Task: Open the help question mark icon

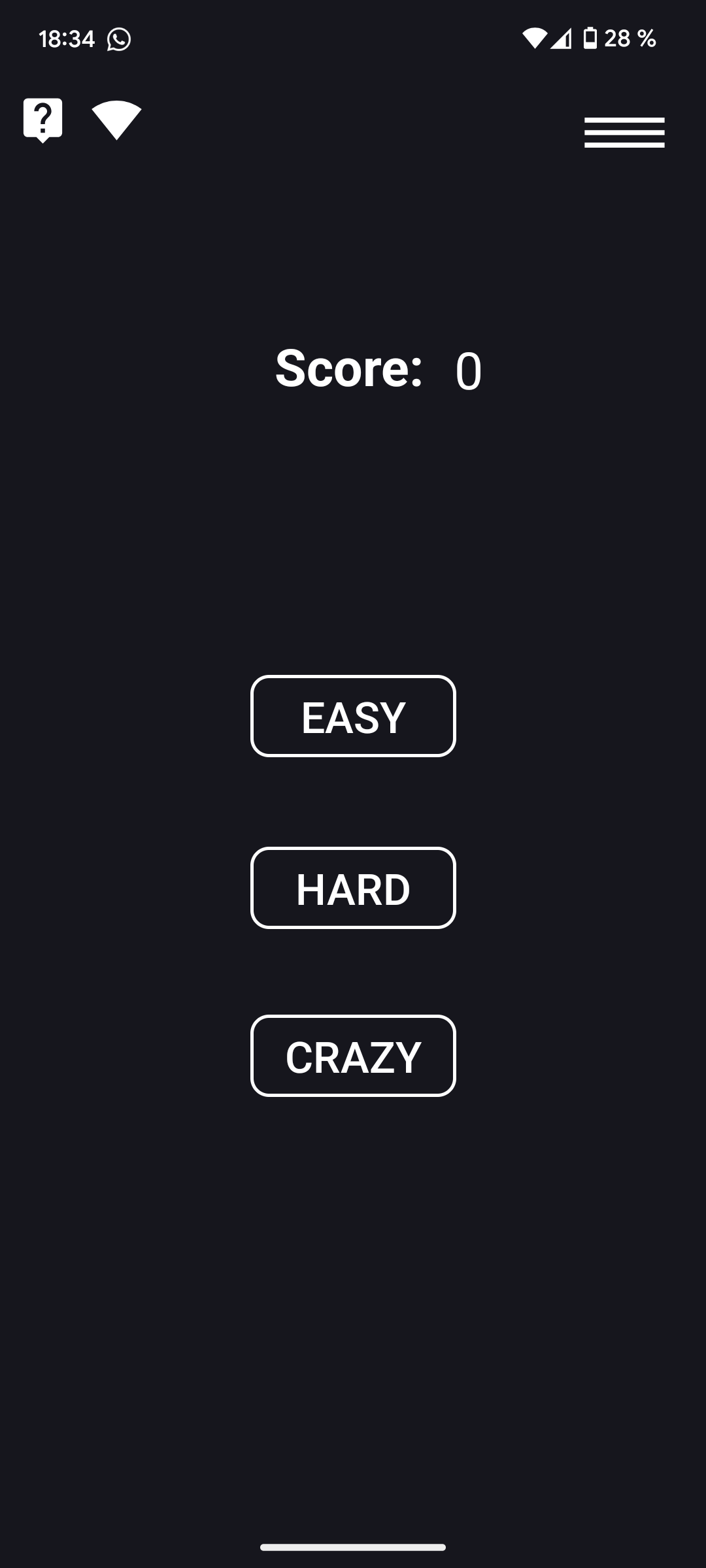Action: 43,120
